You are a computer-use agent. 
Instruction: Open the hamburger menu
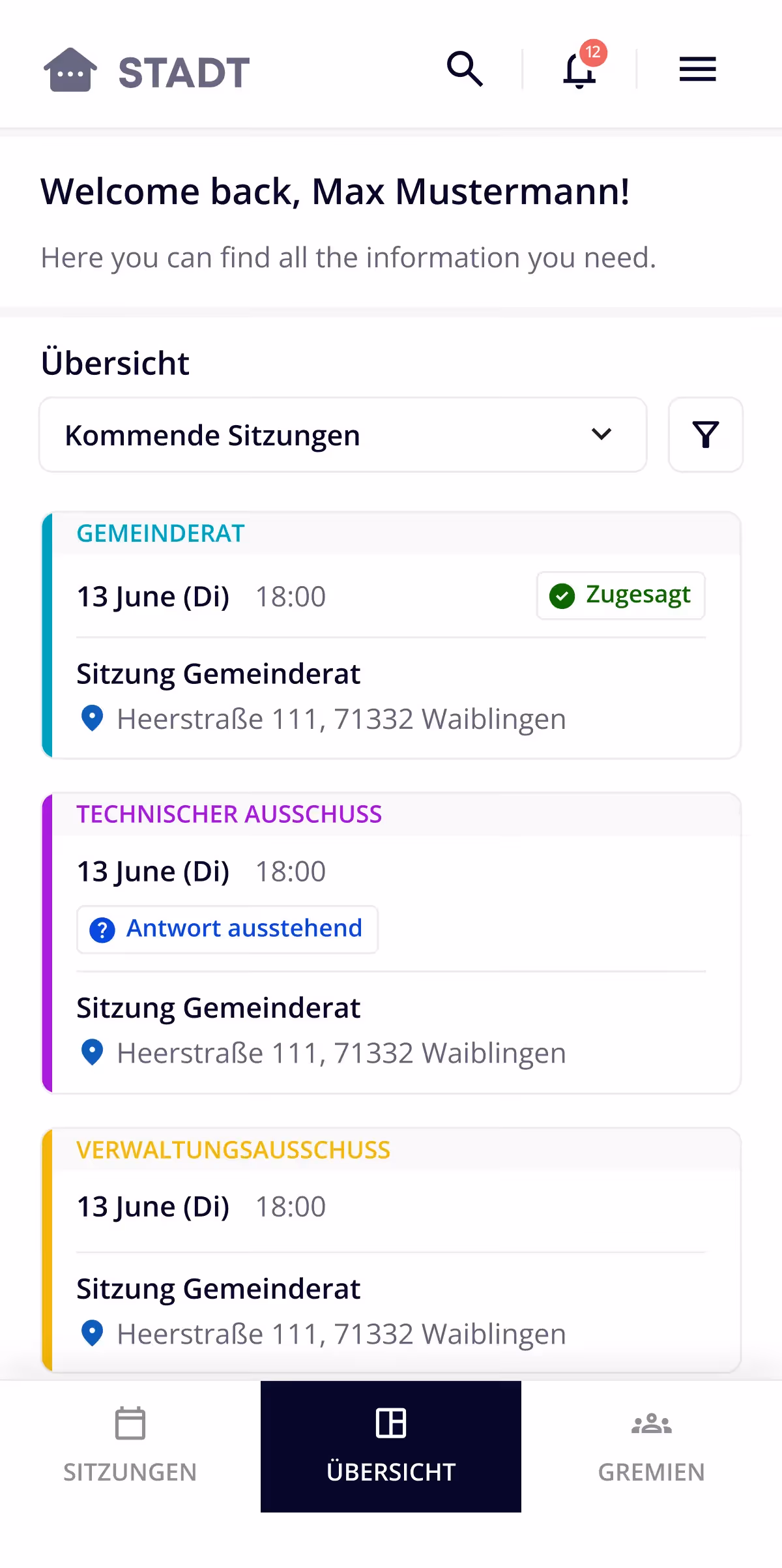point(697,69)
